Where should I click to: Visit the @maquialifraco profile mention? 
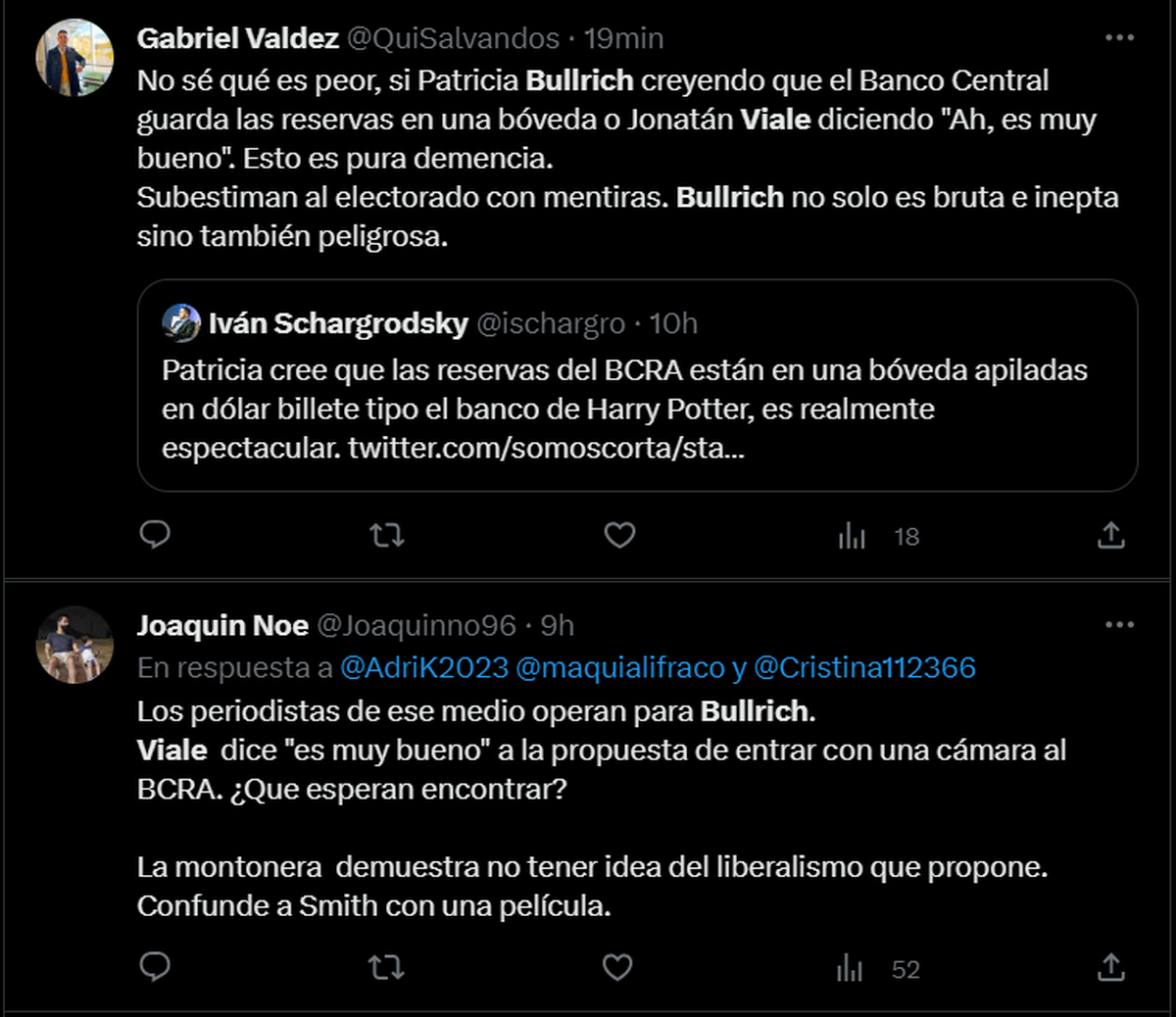pos(619,668)
